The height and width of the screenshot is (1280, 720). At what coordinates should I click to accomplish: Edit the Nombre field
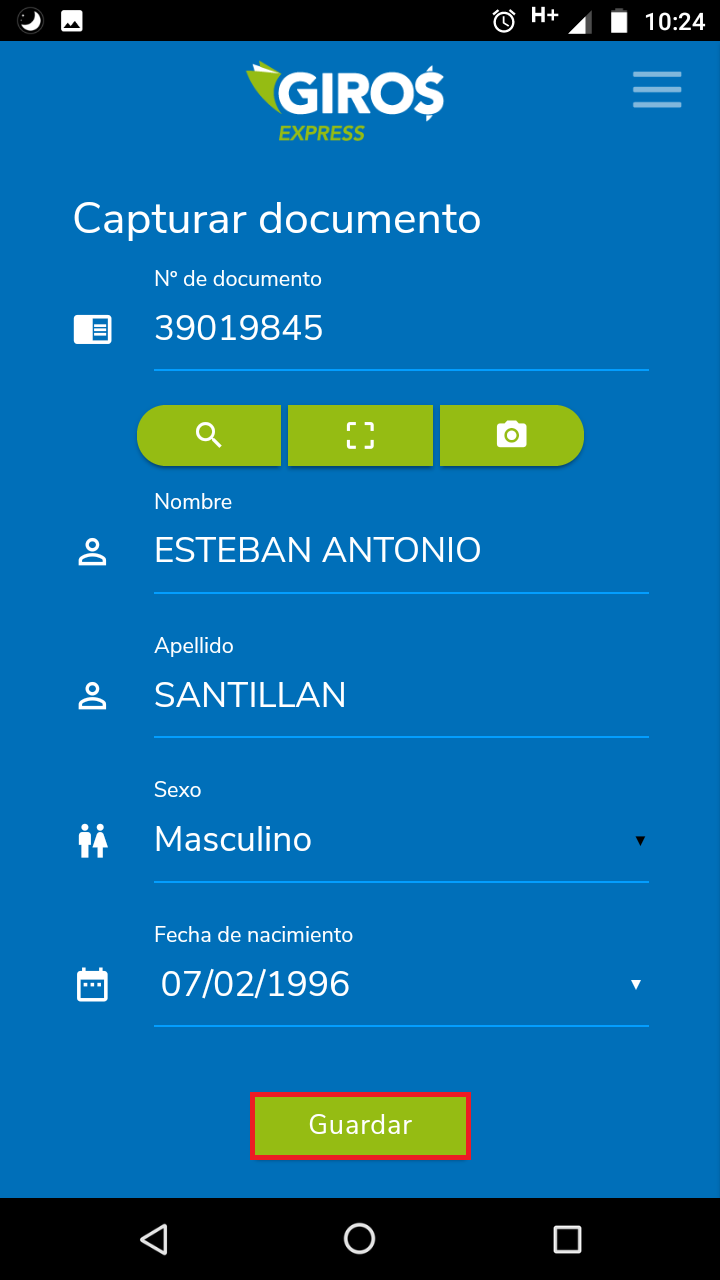[x=401, y=552]
